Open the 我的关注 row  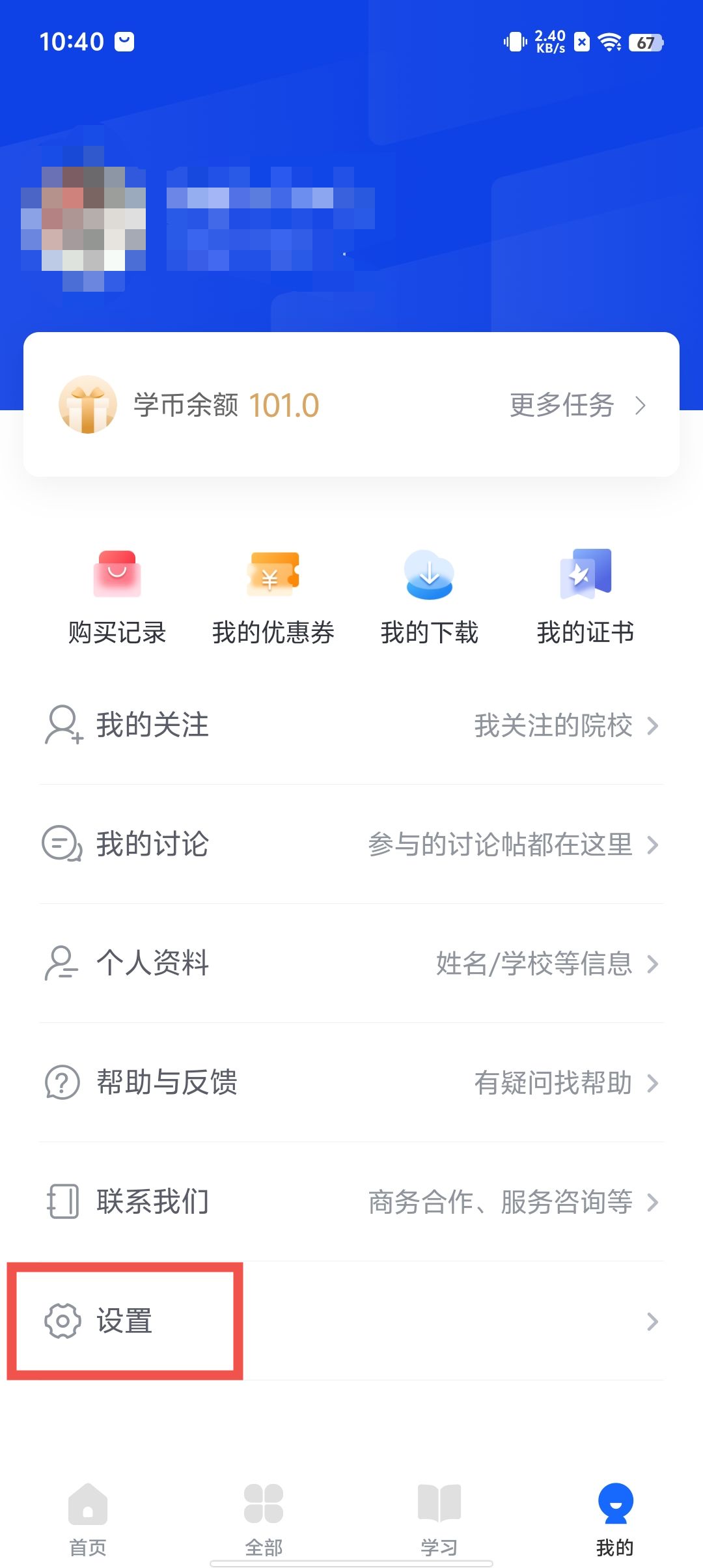[x=351, y=725]
